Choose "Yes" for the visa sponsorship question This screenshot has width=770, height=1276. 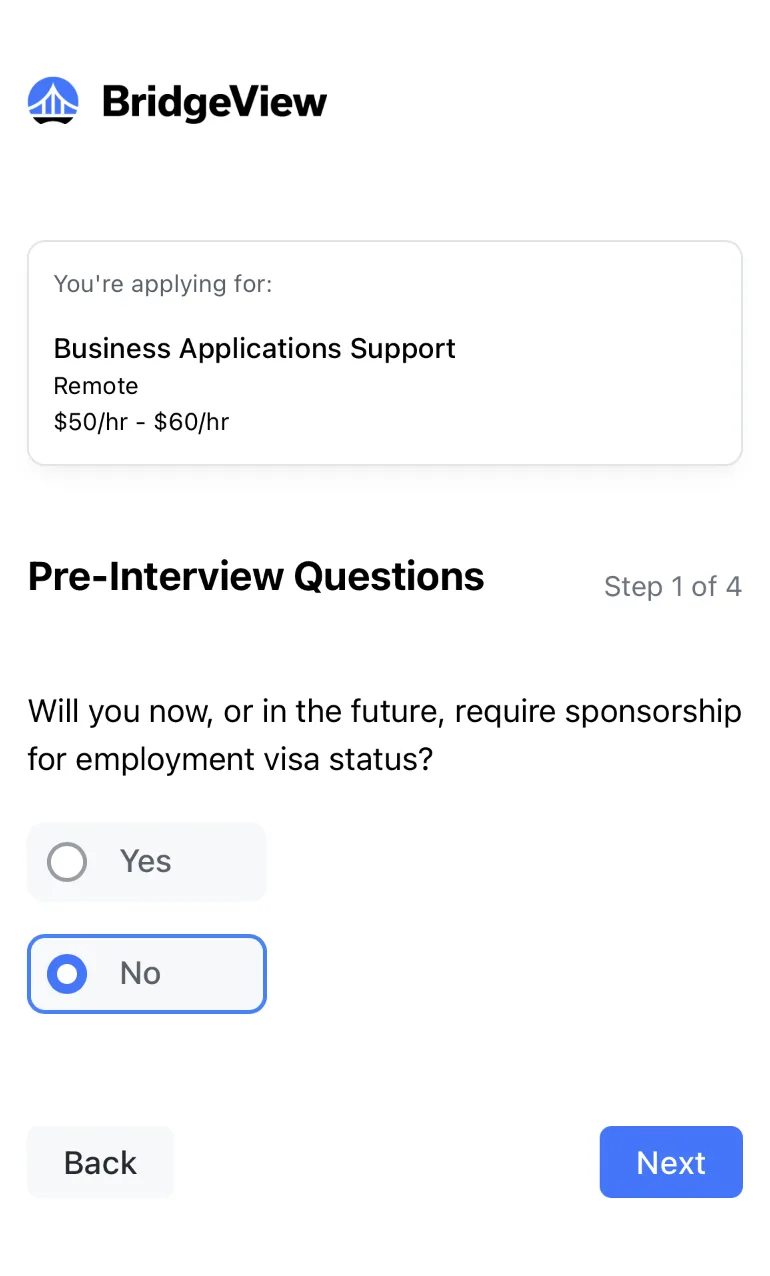tap(146, 861)
